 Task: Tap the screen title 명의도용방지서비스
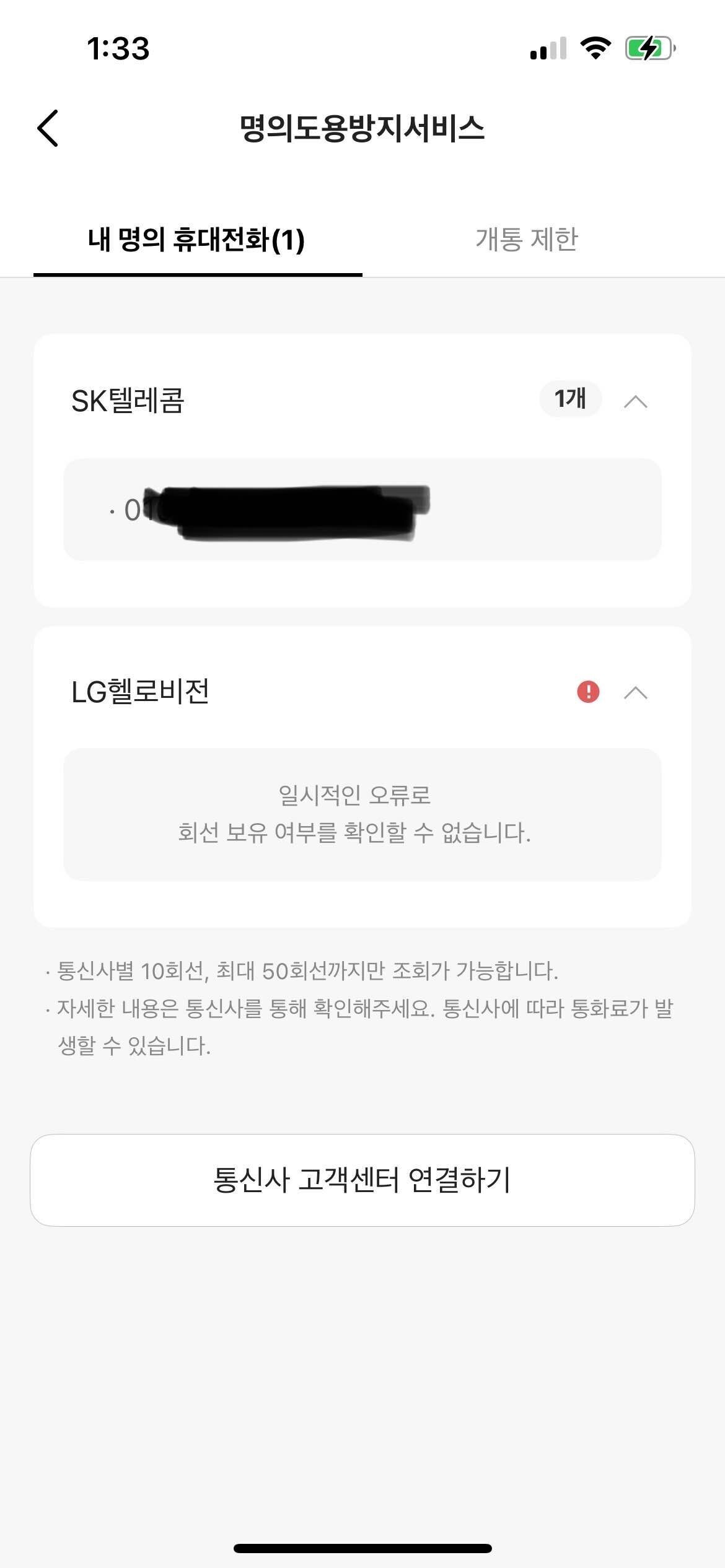362,127
